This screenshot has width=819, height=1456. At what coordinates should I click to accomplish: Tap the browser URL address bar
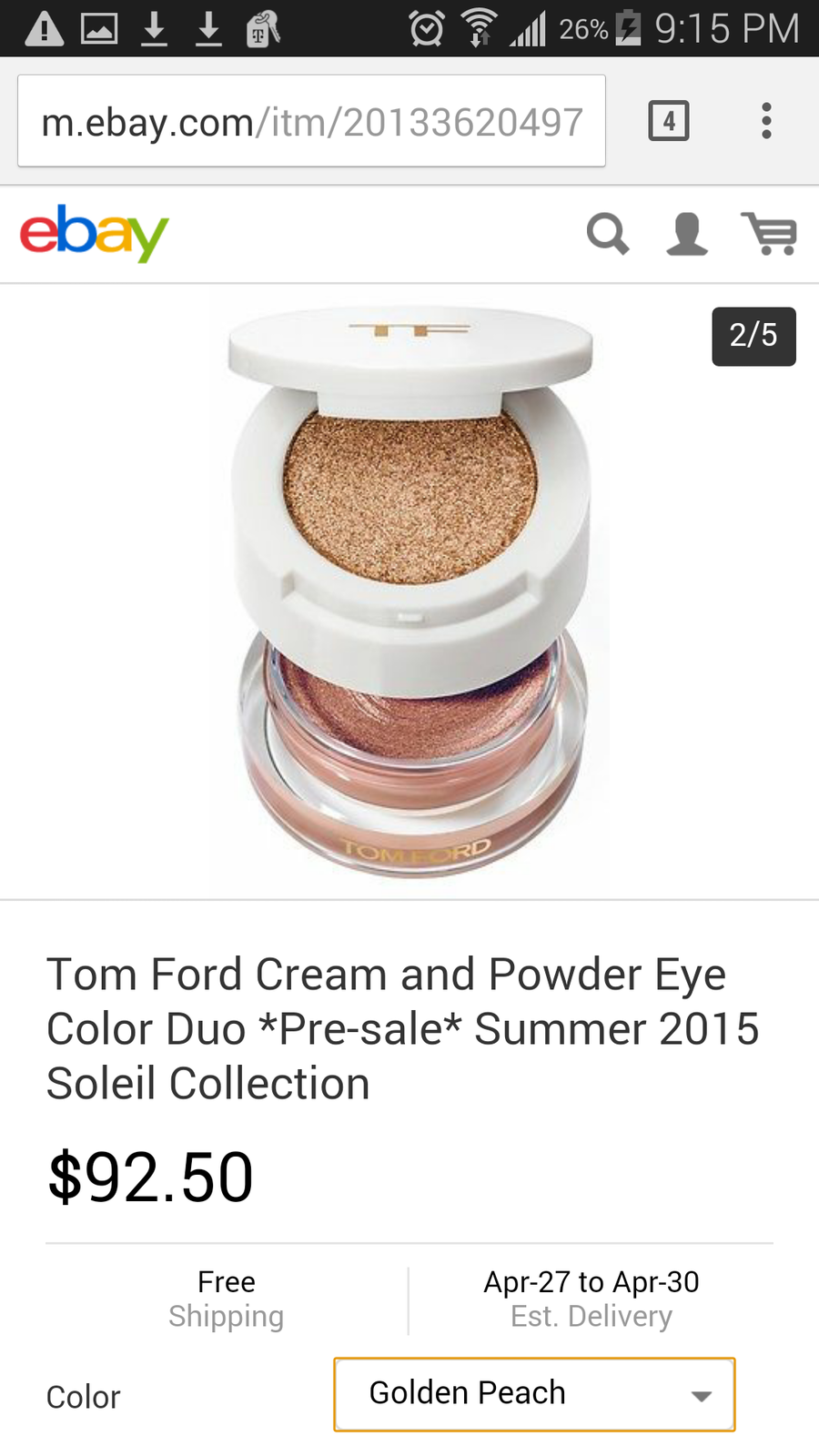coord(311,121)
